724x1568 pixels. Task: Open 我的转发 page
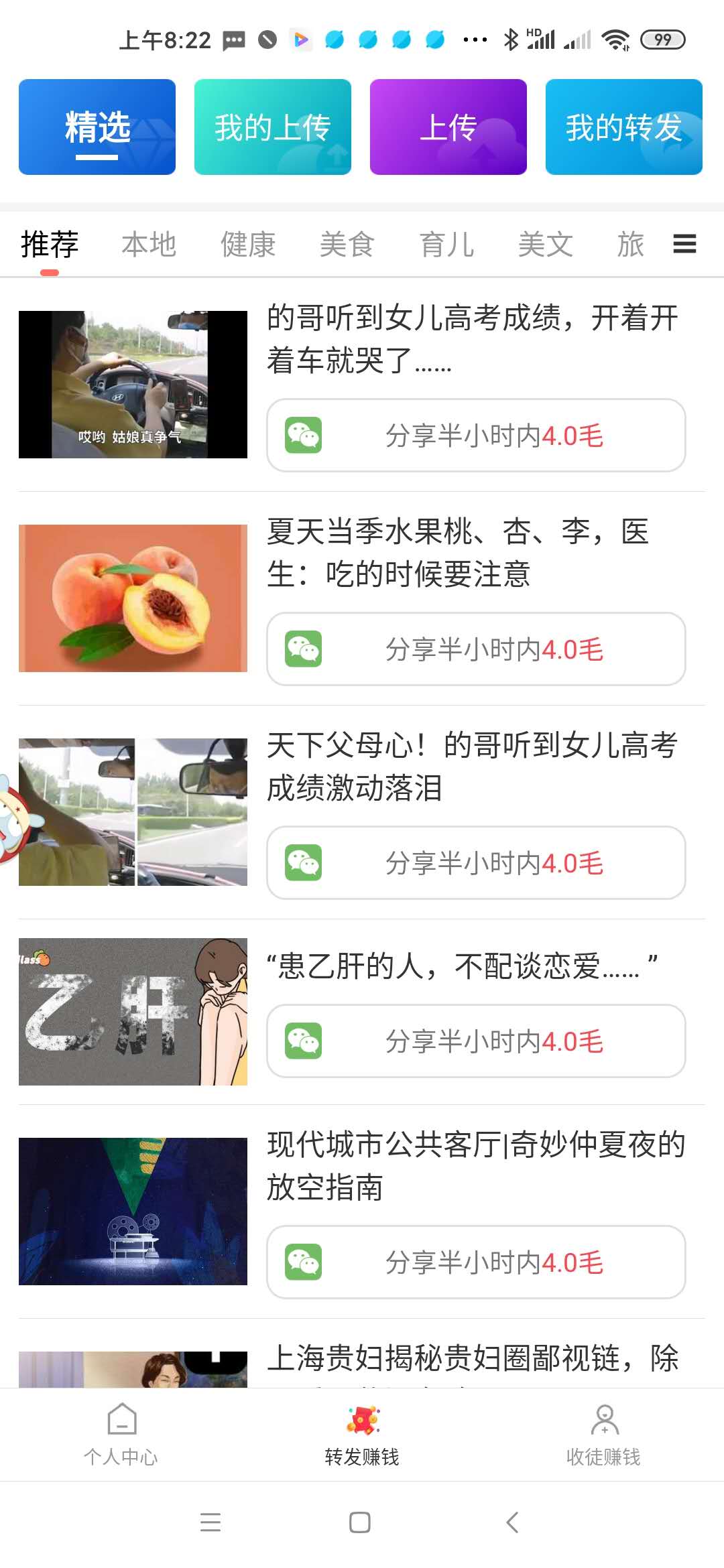pyautogui.click(x=623, y=127)
